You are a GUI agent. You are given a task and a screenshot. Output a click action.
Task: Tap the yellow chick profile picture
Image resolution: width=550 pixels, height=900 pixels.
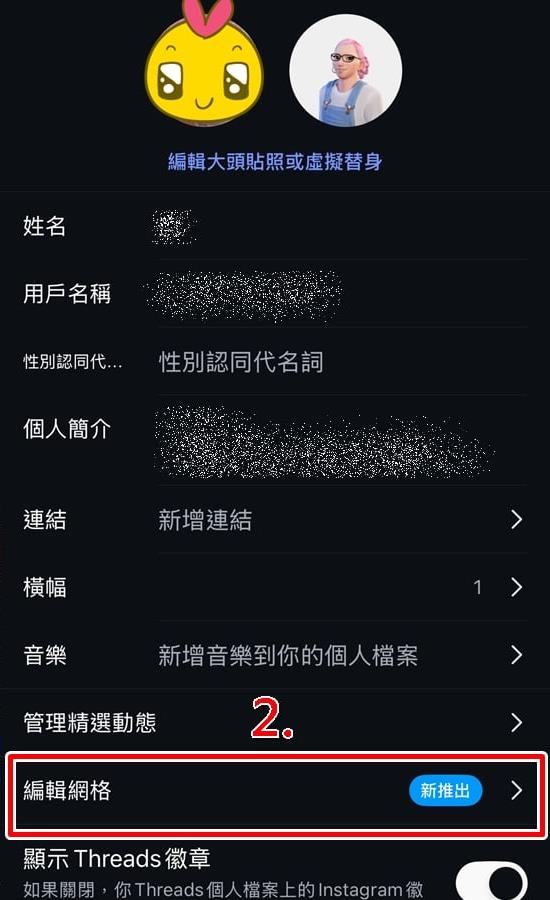pyautogui.click(x=204, y=63)
